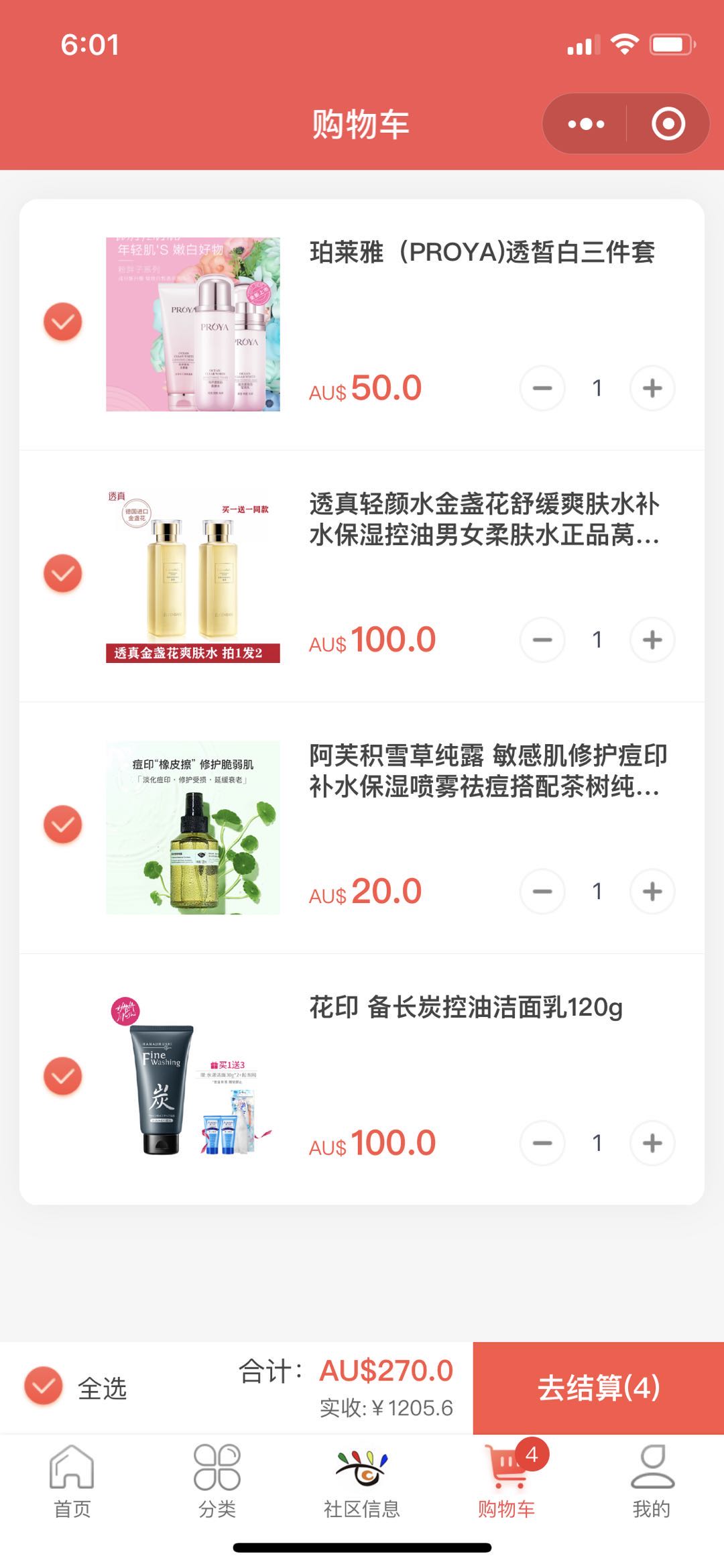Screen dimensions: 724x1568
Task: Add one more 透真轻颜水金盏花 toner
Action: pos(652,640)
